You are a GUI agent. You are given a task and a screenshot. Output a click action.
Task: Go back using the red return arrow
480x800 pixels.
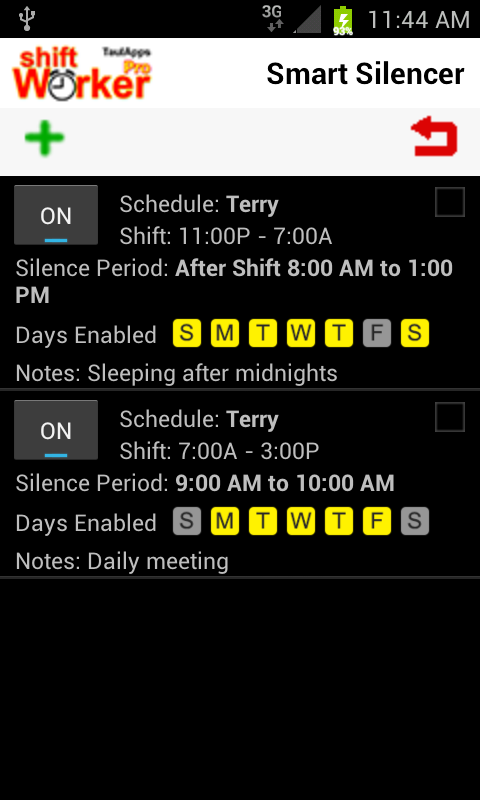click(x=434, y=136)
